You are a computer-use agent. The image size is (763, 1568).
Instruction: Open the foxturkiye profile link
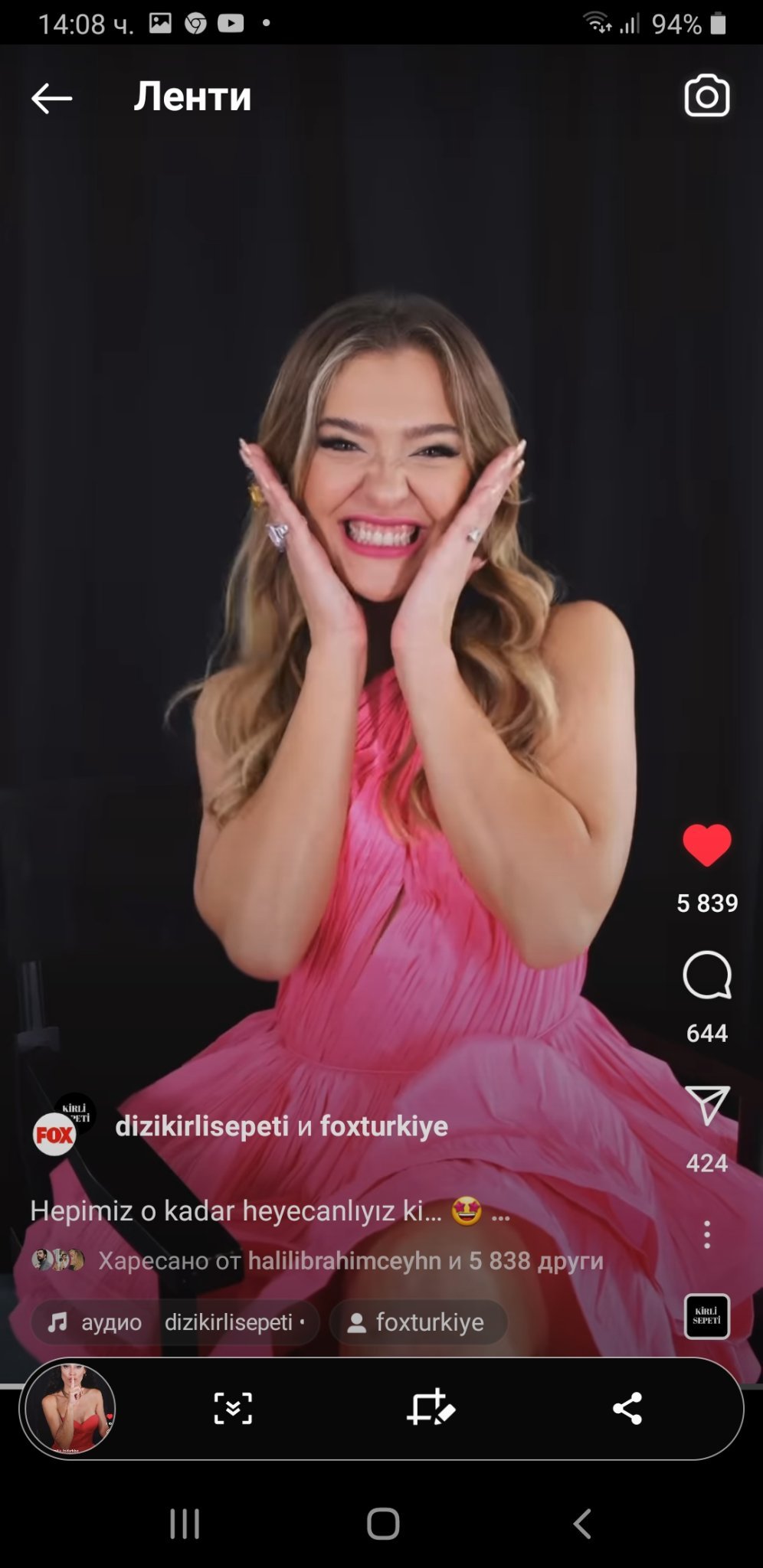point(384,1126)
